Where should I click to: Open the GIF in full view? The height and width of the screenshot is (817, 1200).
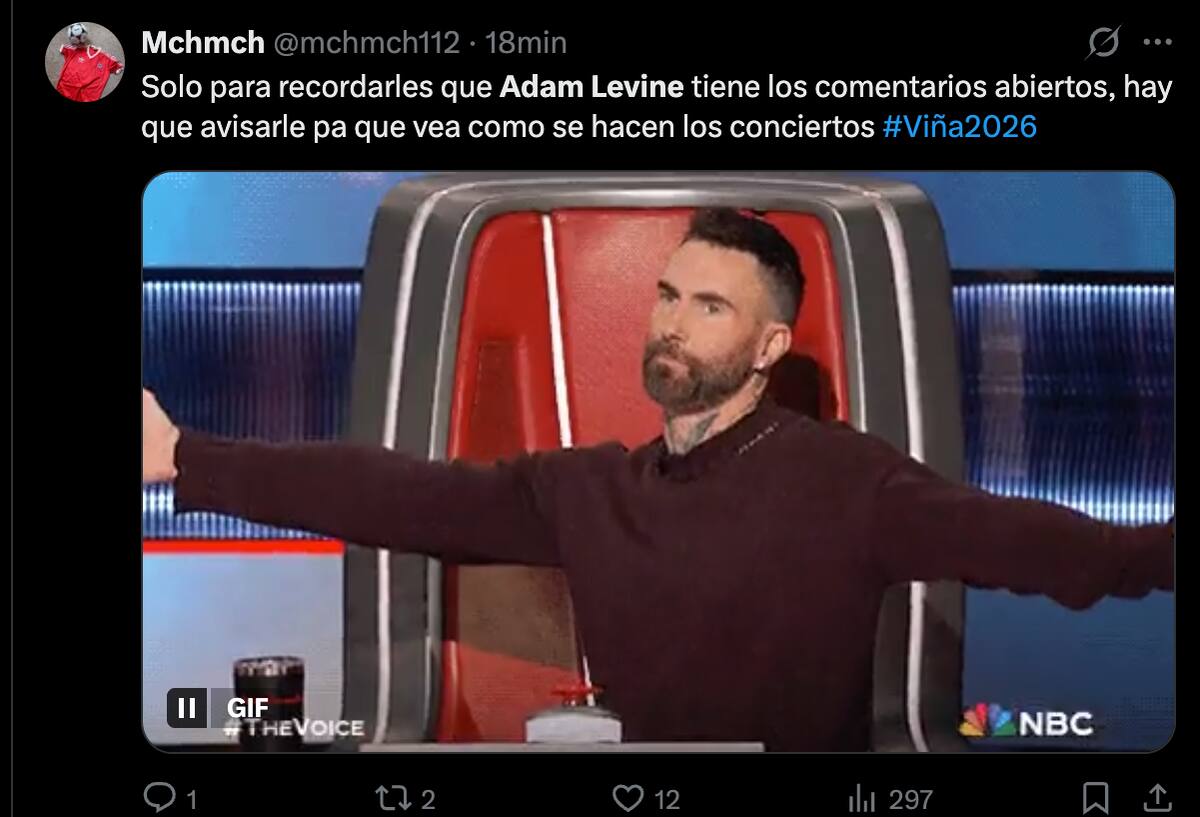tap(658, 460)
